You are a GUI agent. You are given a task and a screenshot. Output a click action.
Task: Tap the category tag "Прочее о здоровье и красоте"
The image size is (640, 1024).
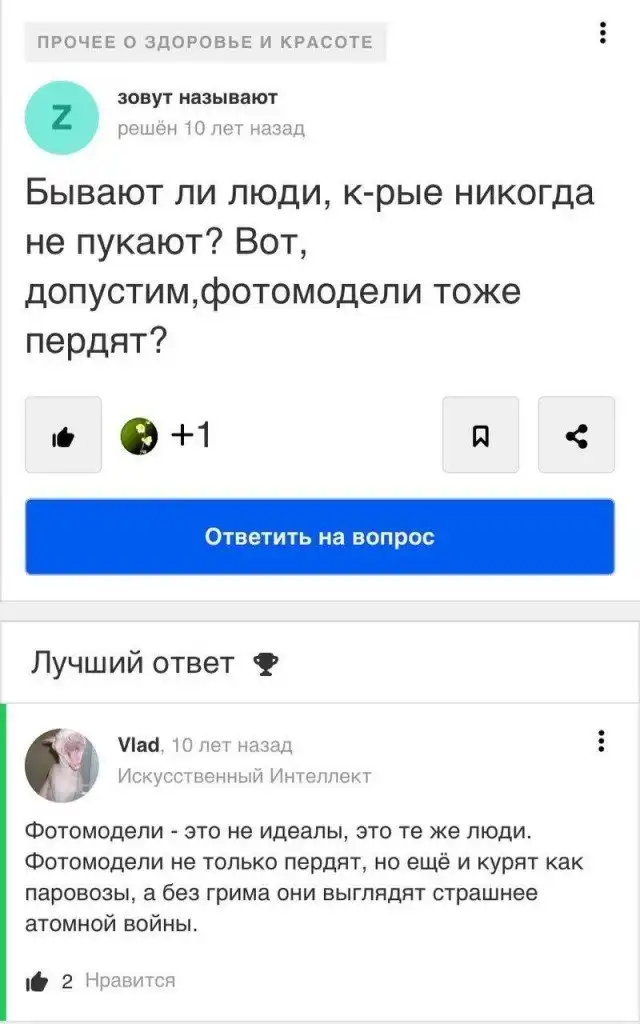point(205,42)
